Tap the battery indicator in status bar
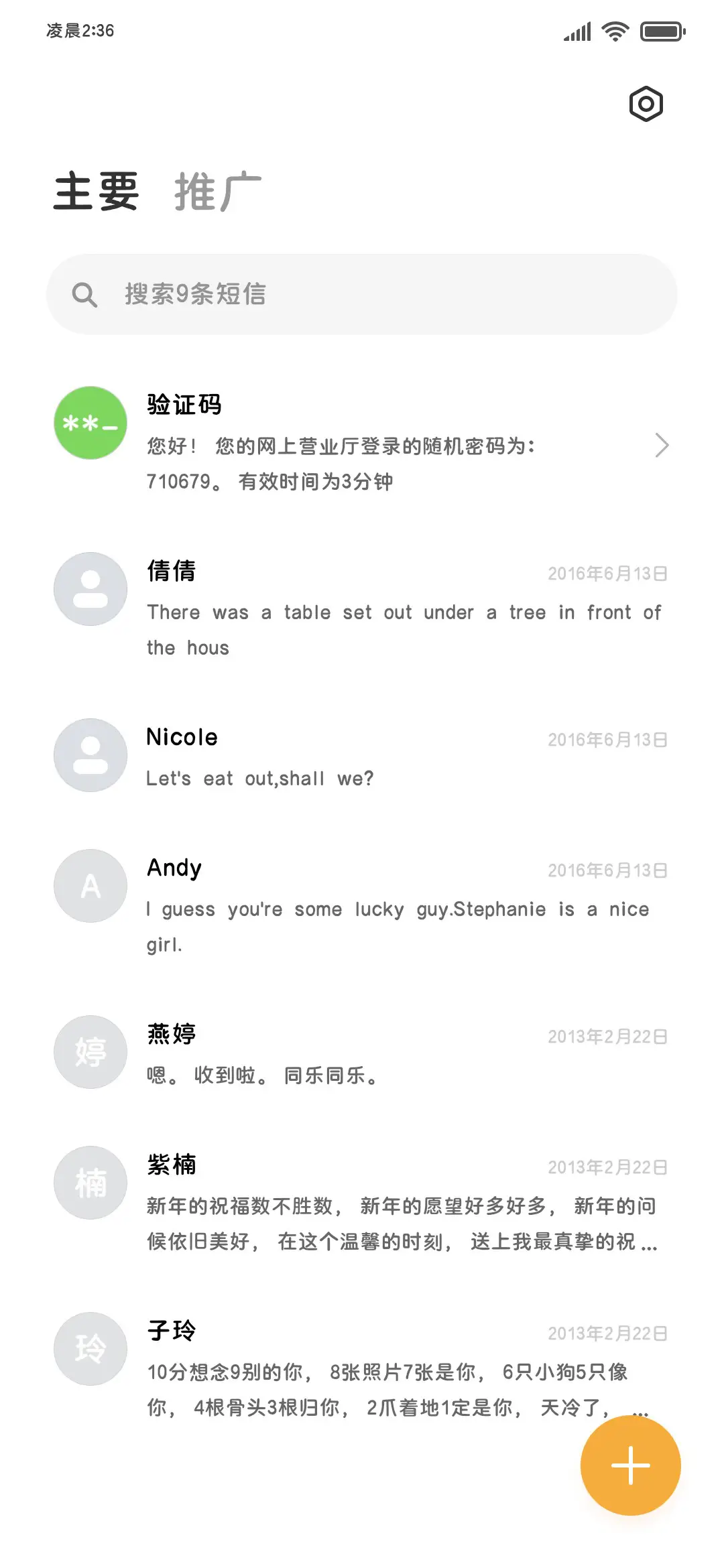This screenshot has width=724, height=1568. pos(662,30)
